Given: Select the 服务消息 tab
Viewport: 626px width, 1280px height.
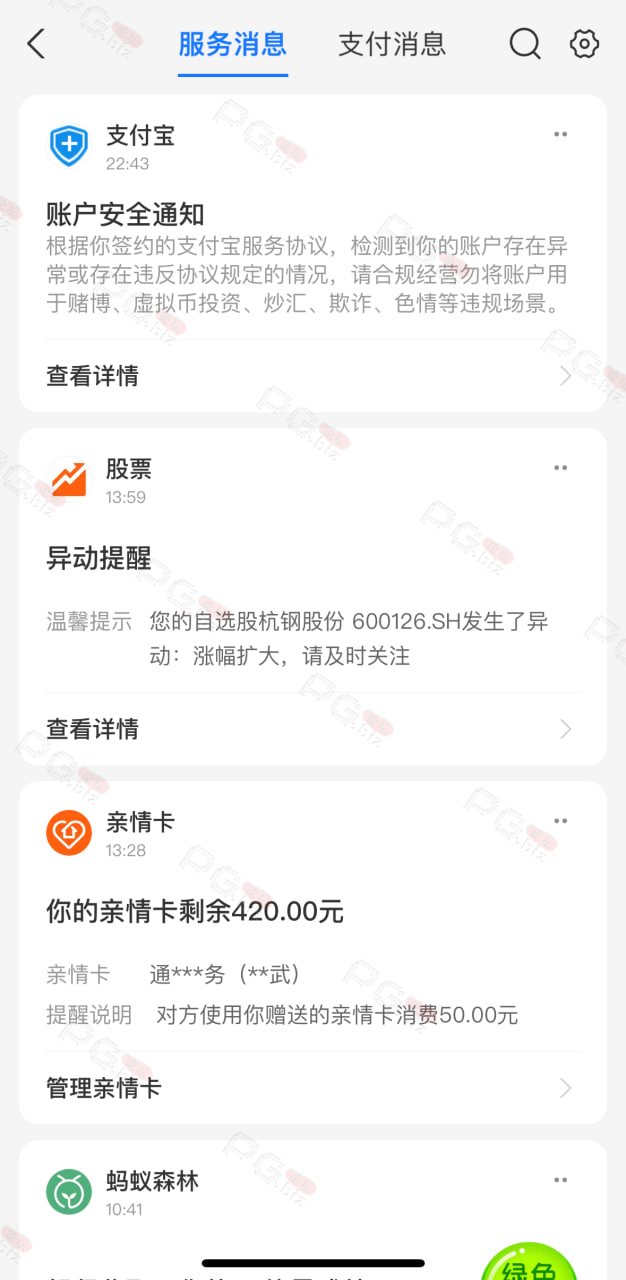Looking at the screenshot, I should [x=232, y=44].
